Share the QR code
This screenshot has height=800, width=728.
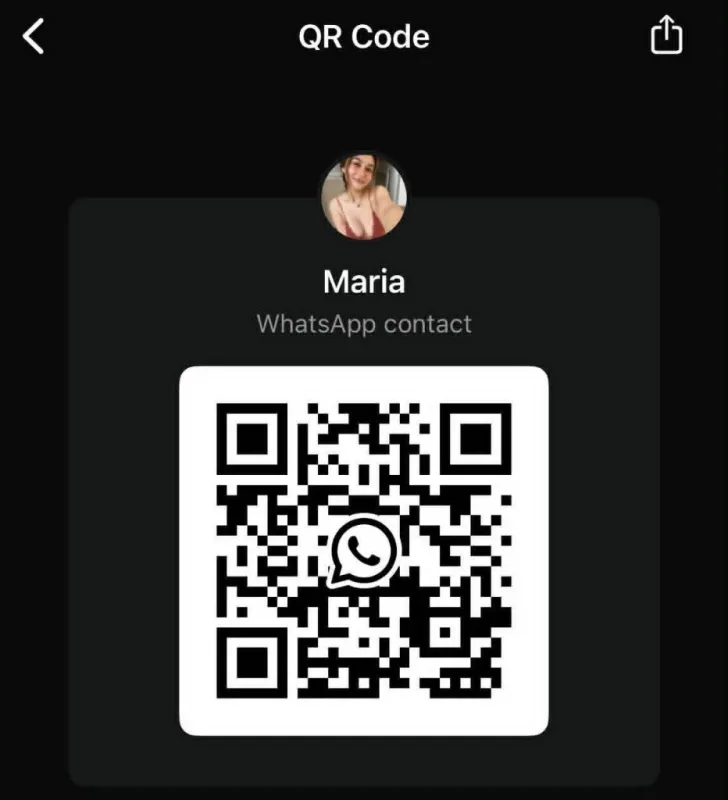pos(666,37)
